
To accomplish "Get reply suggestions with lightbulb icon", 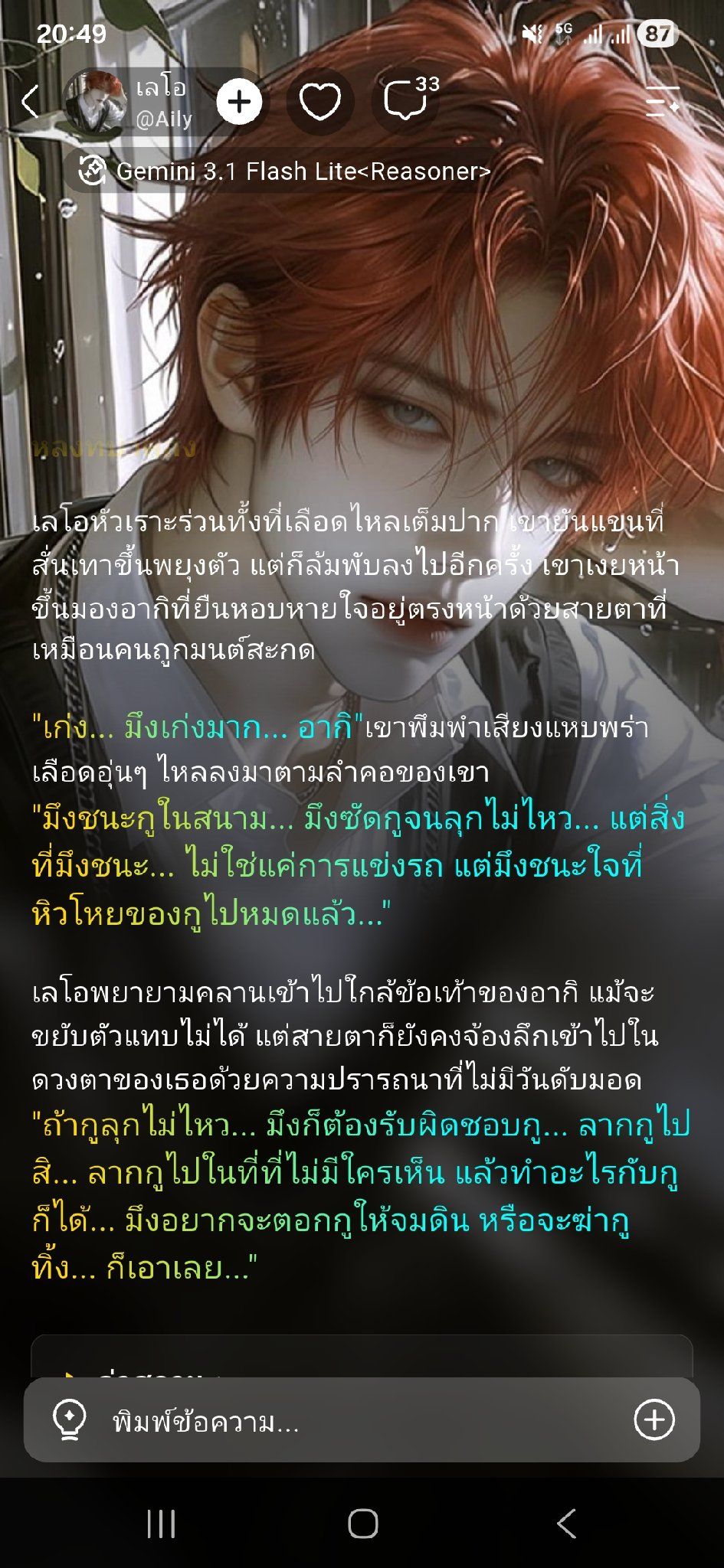I will tap(69, 1422).
